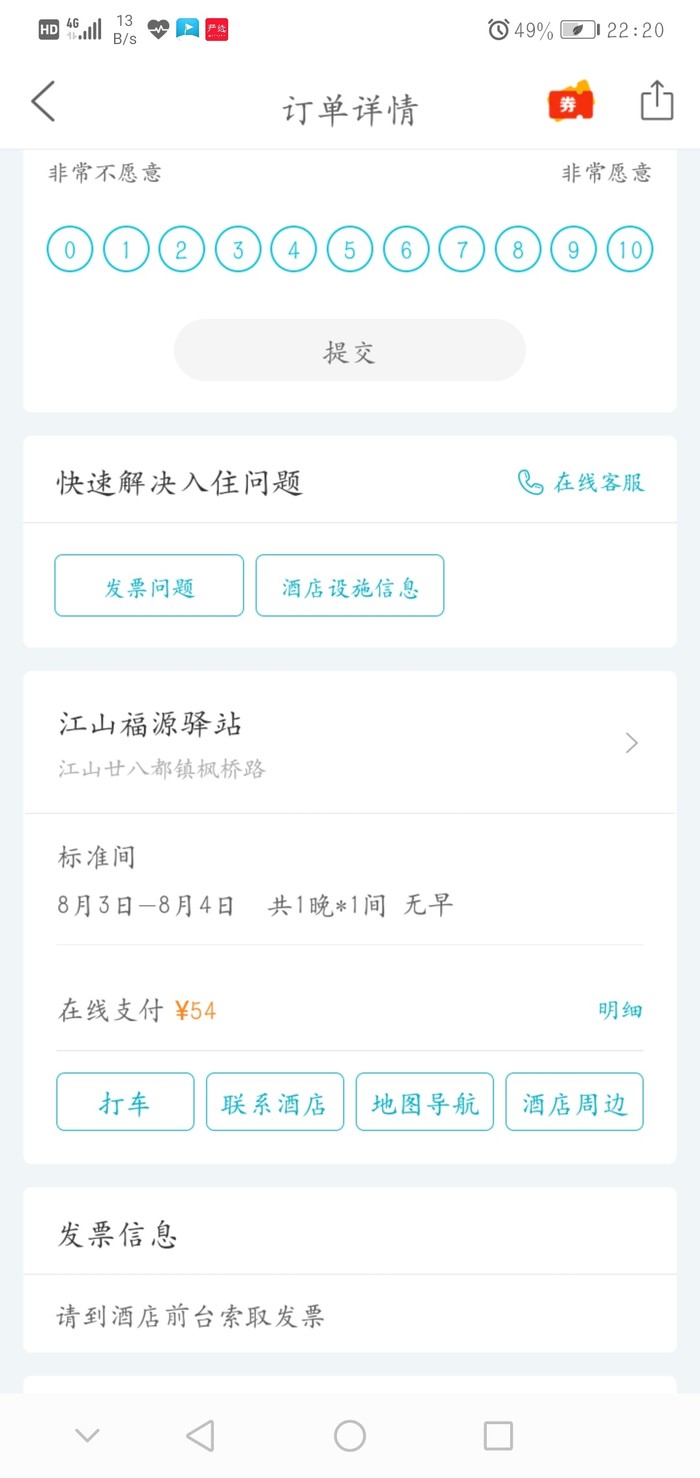Contact 在线客服 online support
The image size is (700, 1478).
click(x=581, y=483)
